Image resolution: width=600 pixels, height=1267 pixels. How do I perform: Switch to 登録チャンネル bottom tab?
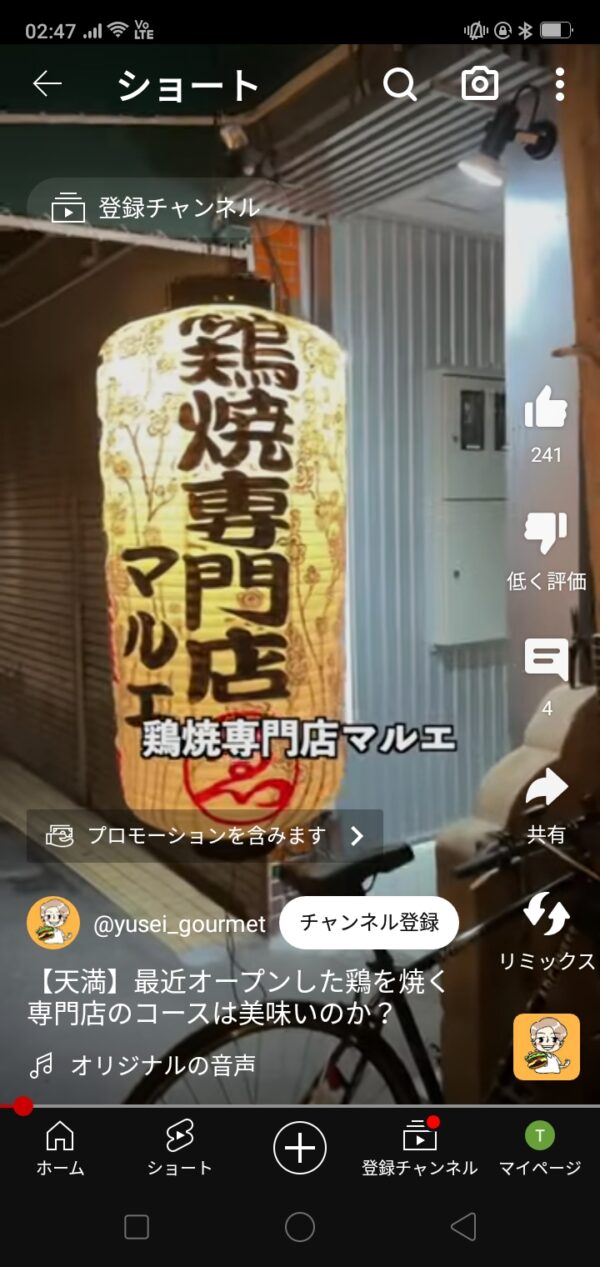[x=419, y=1147]
